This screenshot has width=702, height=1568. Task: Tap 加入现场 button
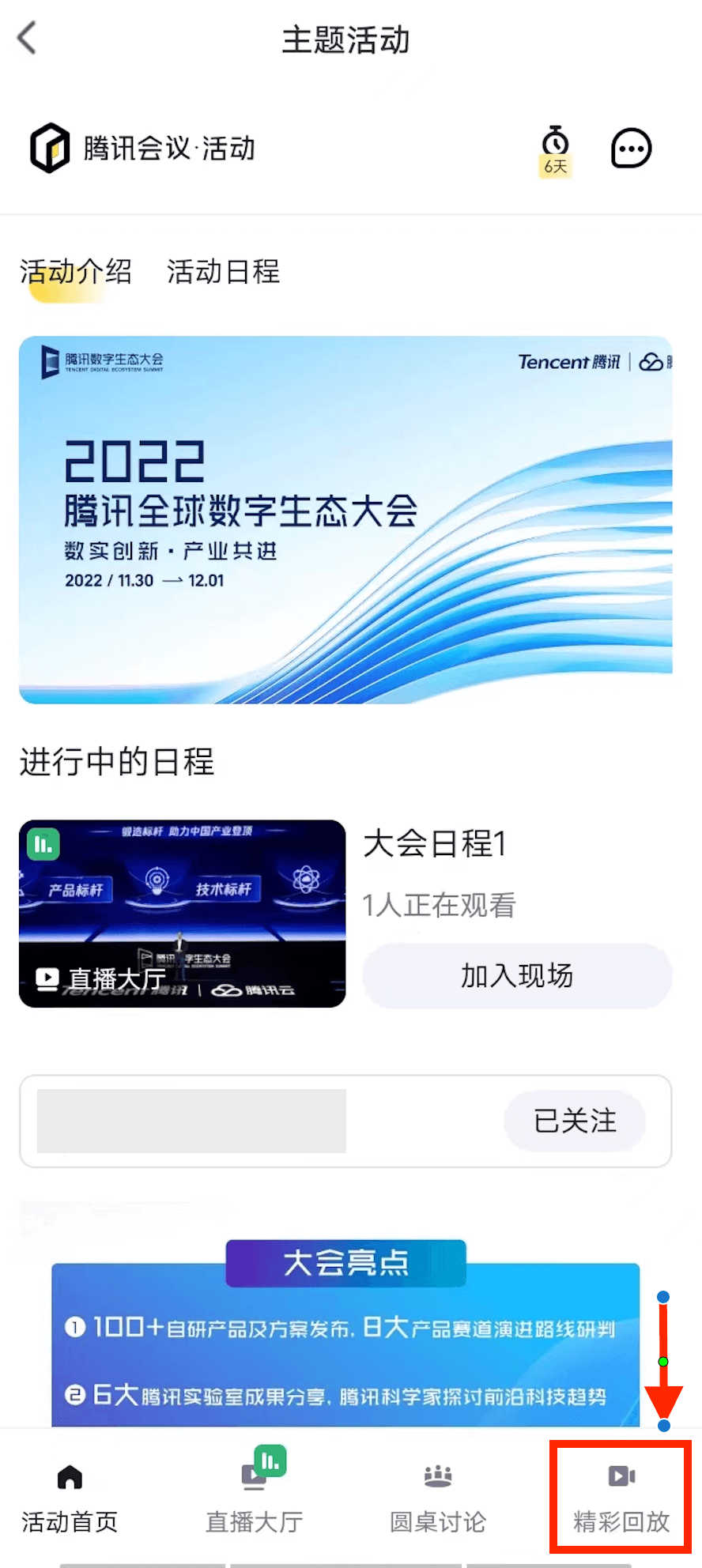(x=517, y=976)
